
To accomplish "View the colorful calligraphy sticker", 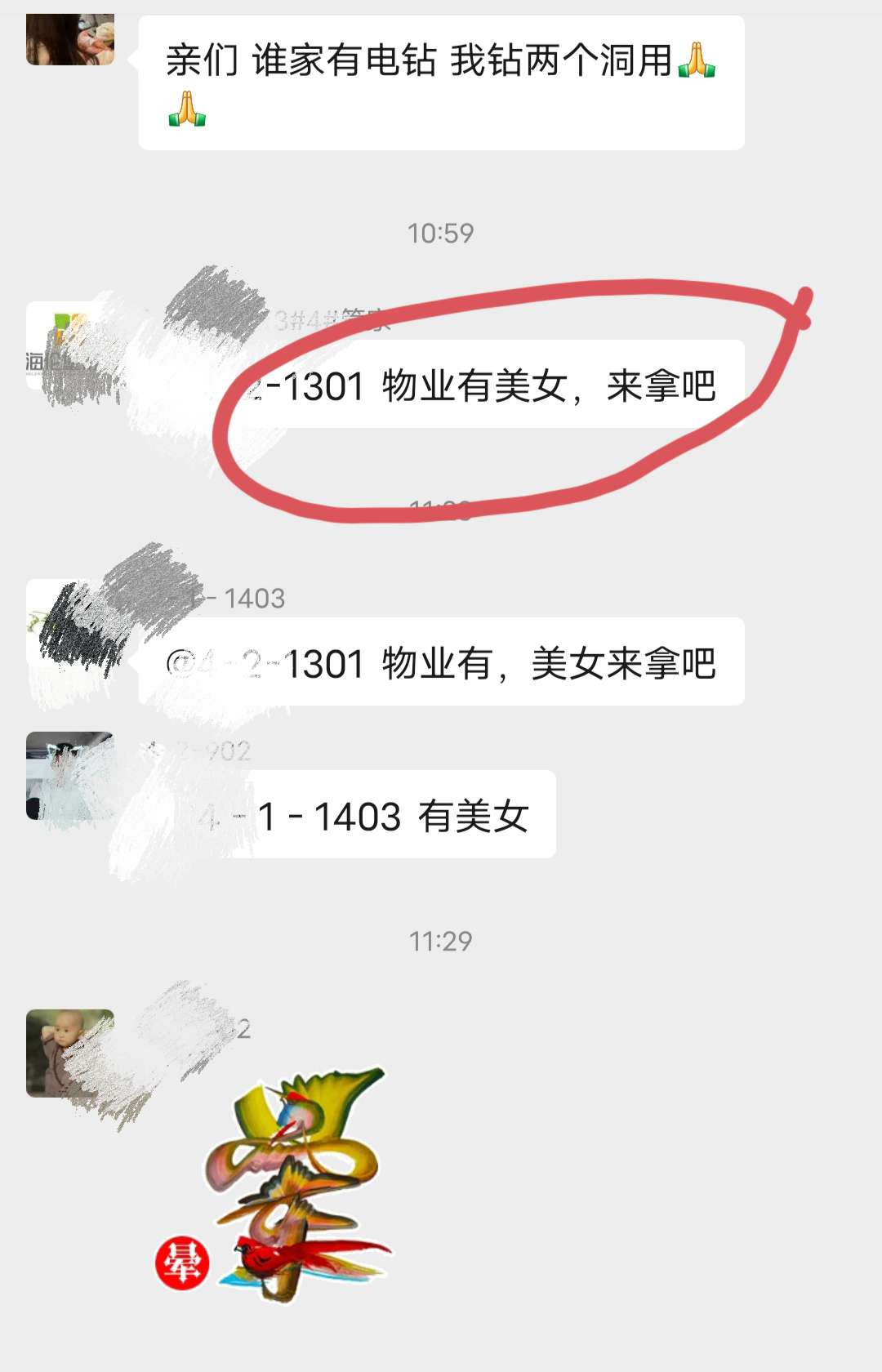I will [x=296, y=1183].
